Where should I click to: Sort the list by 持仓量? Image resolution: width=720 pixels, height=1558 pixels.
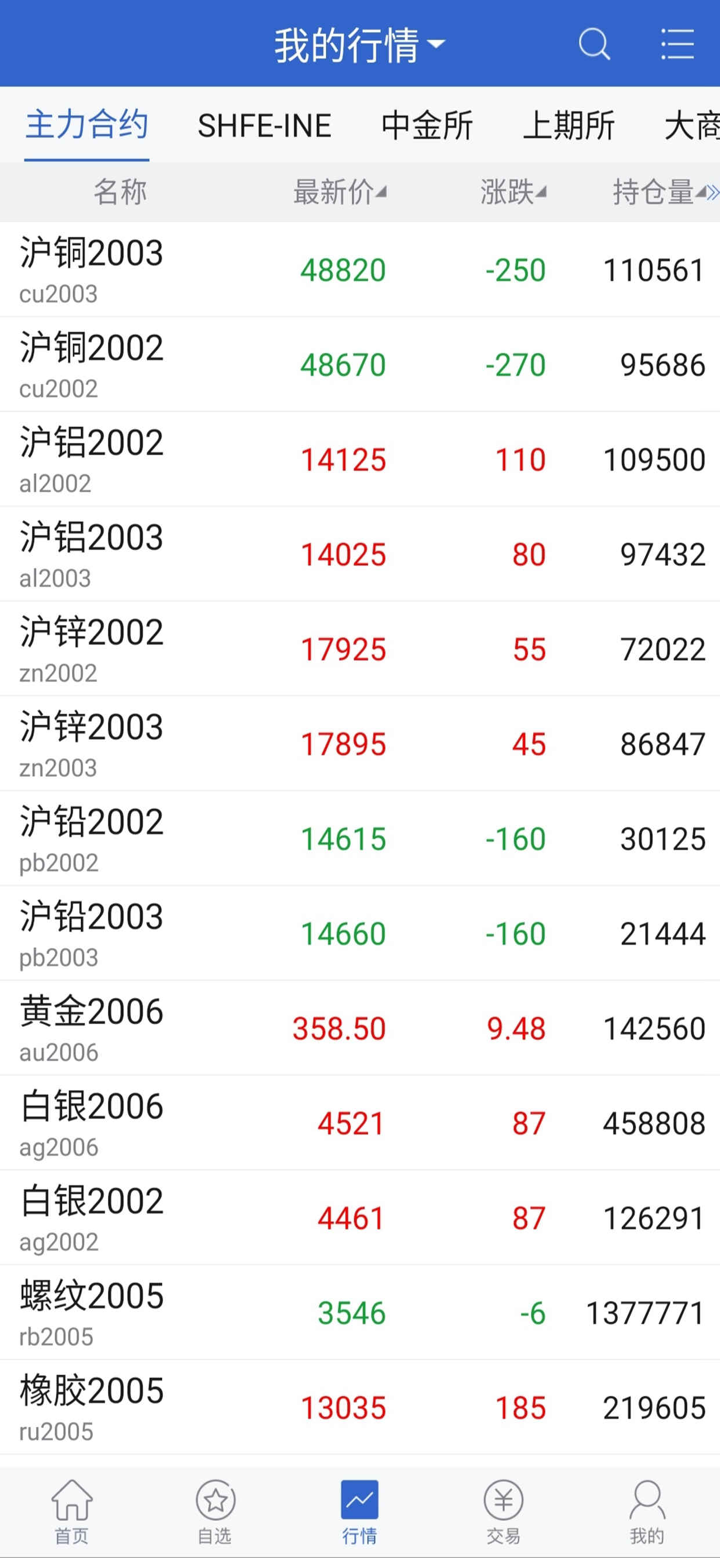(656, 192)
